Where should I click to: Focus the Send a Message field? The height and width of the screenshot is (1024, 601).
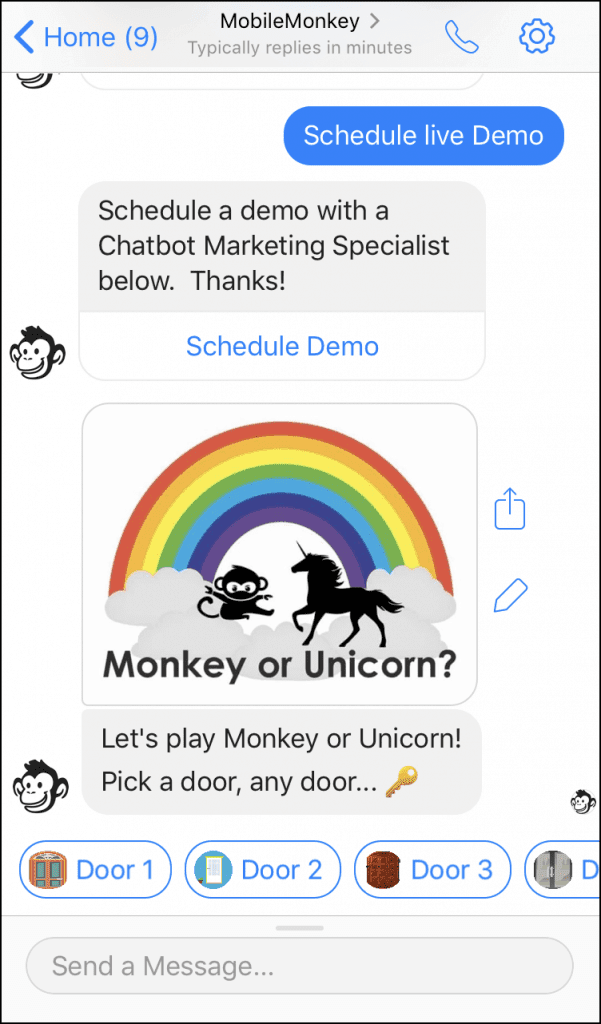point(300,966)
